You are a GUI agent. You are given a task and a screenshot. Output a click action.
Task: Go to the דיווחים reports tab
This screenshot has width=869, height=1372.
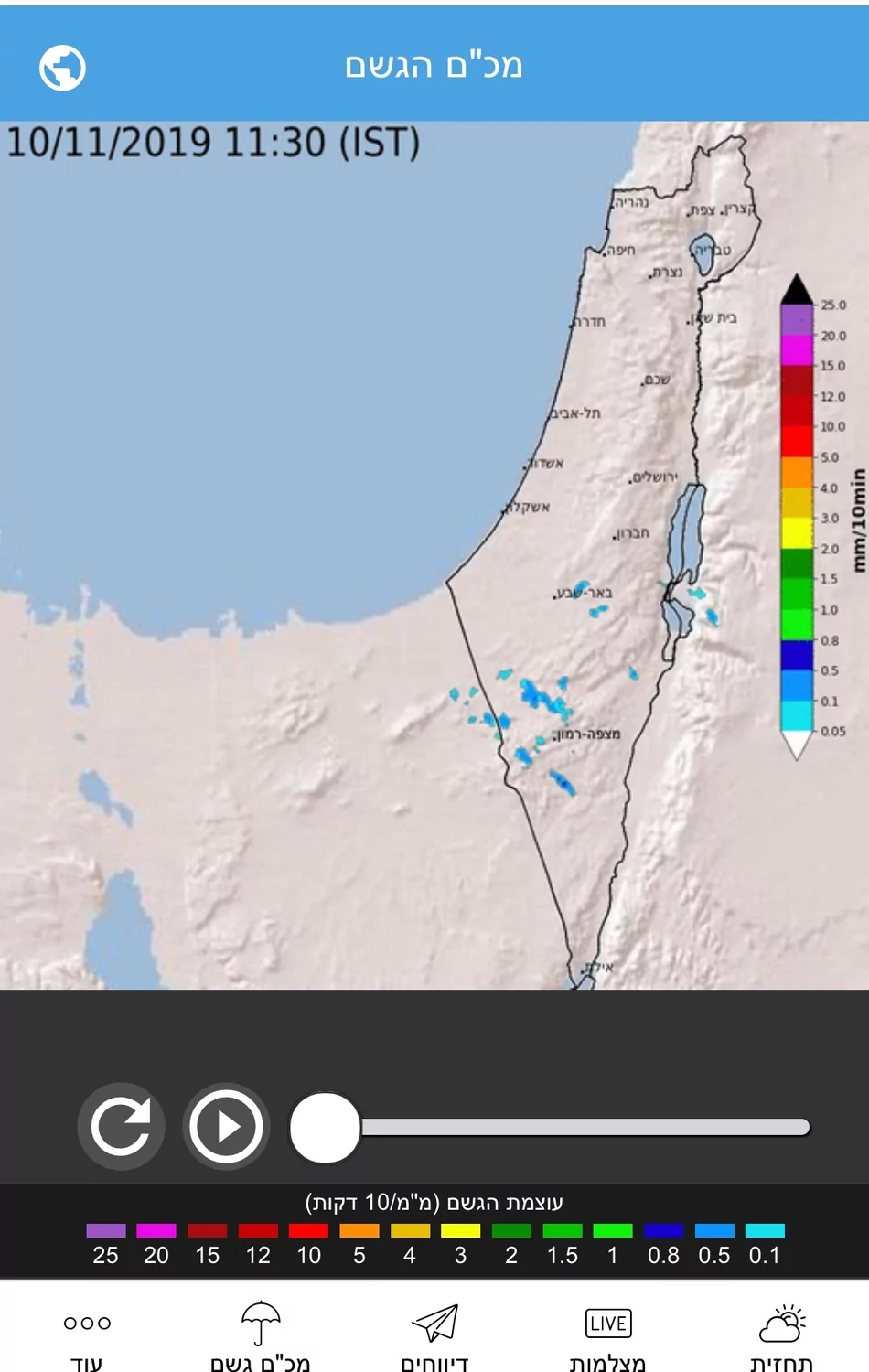pos(434,1335)
